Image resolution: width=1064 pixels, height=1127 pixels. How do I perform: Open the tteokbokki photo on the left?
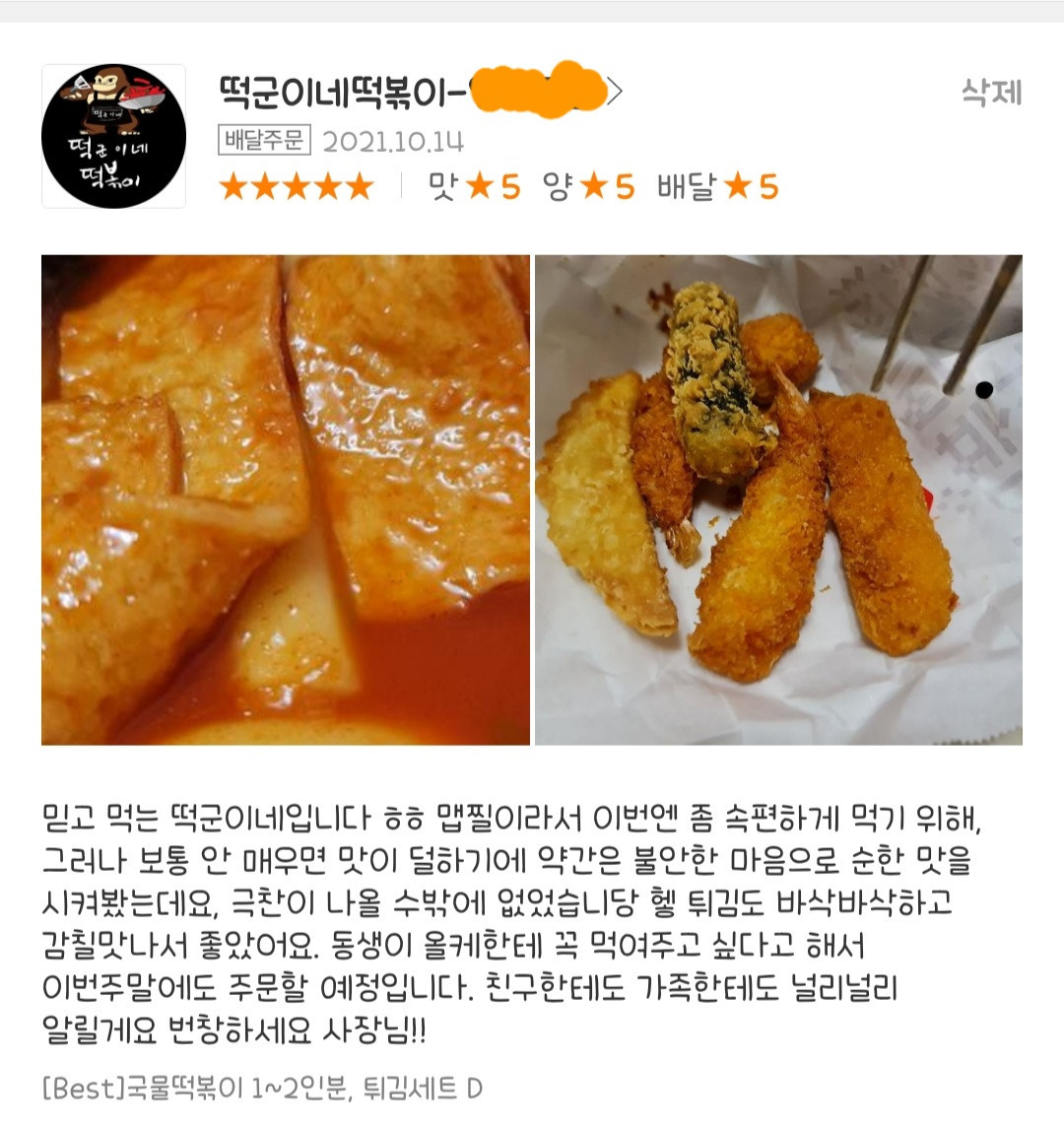coord(282,499)
